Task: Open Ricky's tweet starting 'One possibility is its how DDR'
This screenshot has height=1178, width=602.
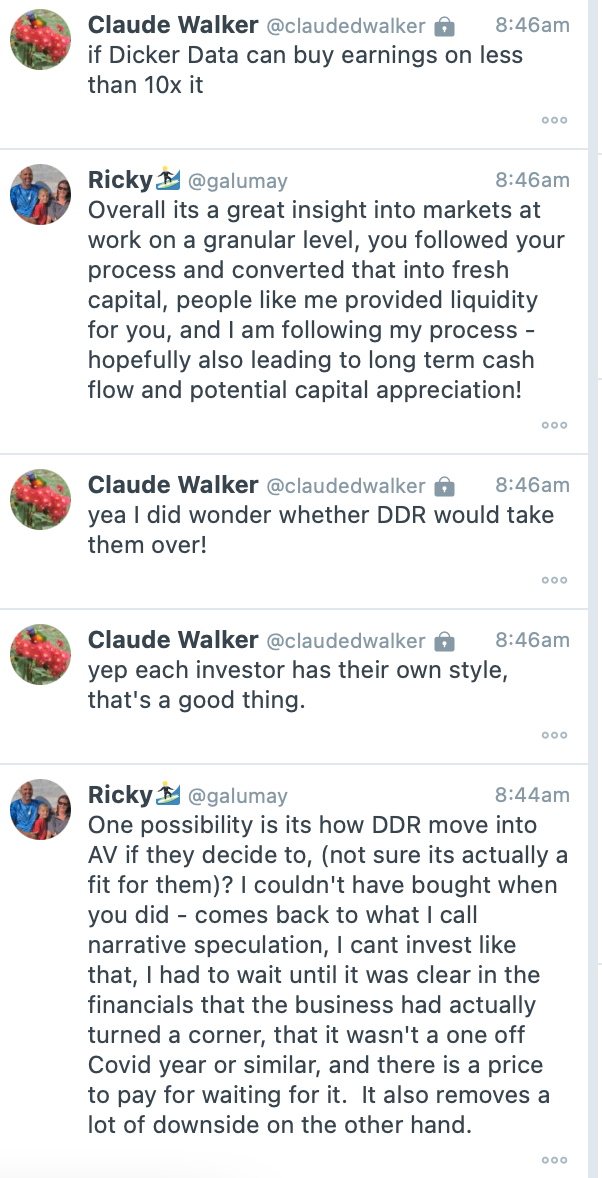Action: [x=320, y=975]
